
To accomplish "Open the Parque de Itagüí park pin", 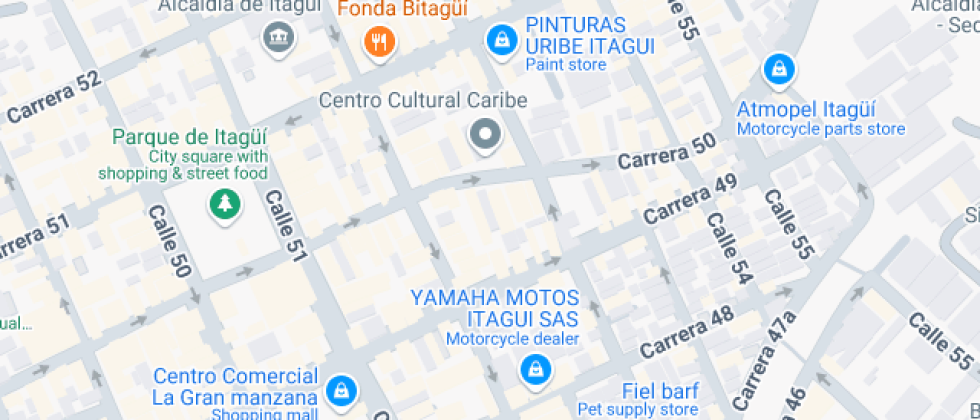I will coord(225,205).
